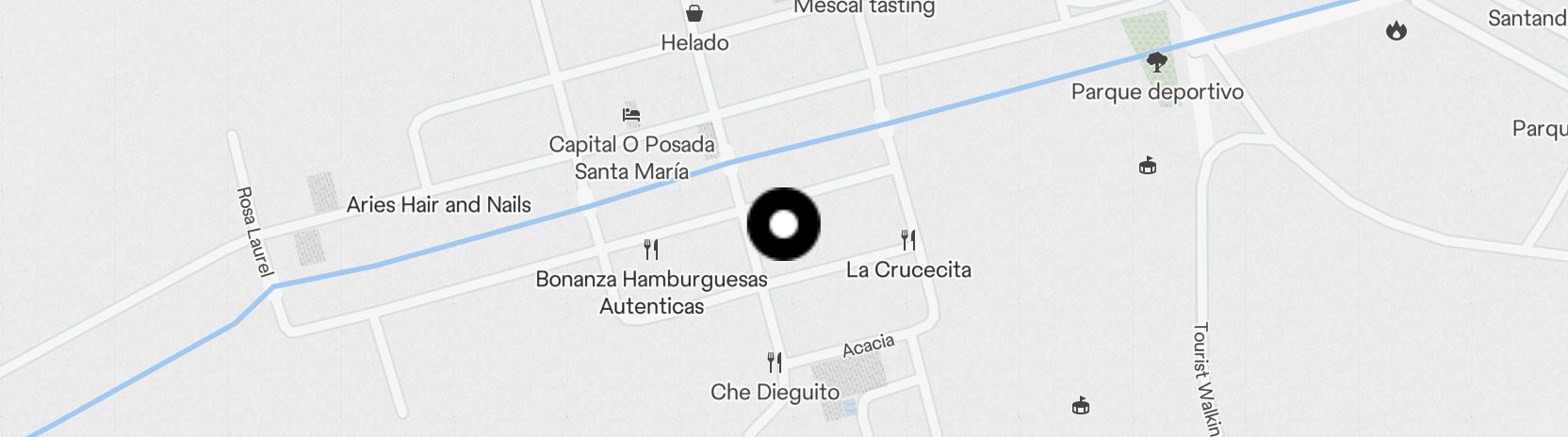1568x437 pixels.
Task: Select Bonanza Hamburguesas Autenticas restaurant marker
Action: tap(650, 250)
